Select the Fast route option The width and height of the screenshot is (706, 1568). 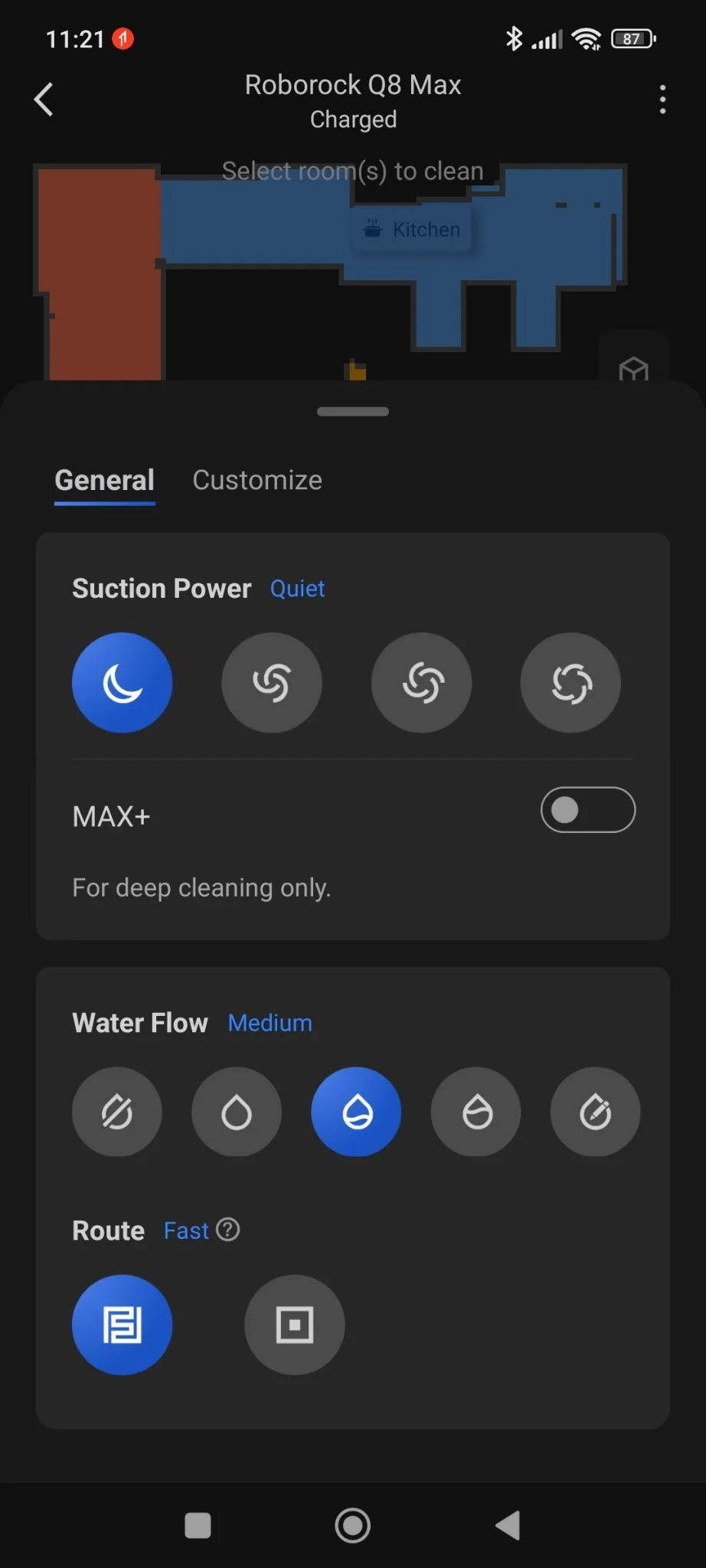coord(122,1325)
